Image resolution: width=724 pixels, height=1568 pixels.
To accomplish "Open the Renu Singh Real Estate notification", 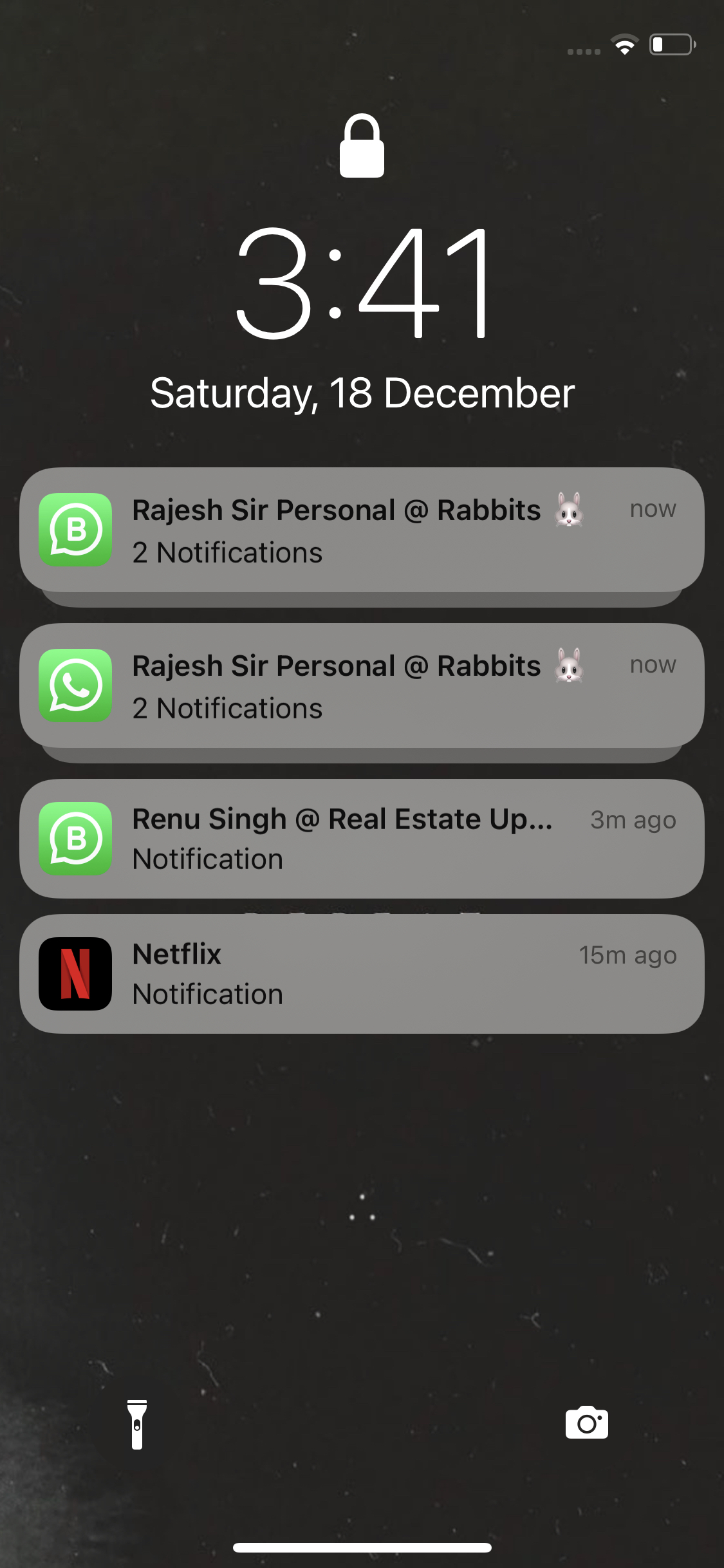I will [x=362, y=839].
